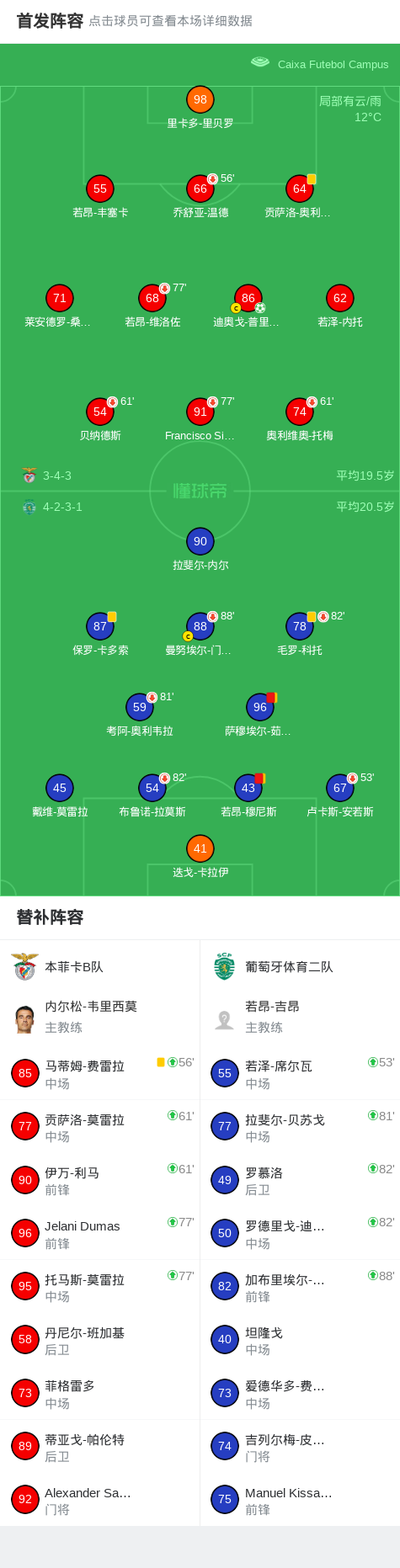
Task: Open player 91 Francisco stats
Action: pos(200,419)
